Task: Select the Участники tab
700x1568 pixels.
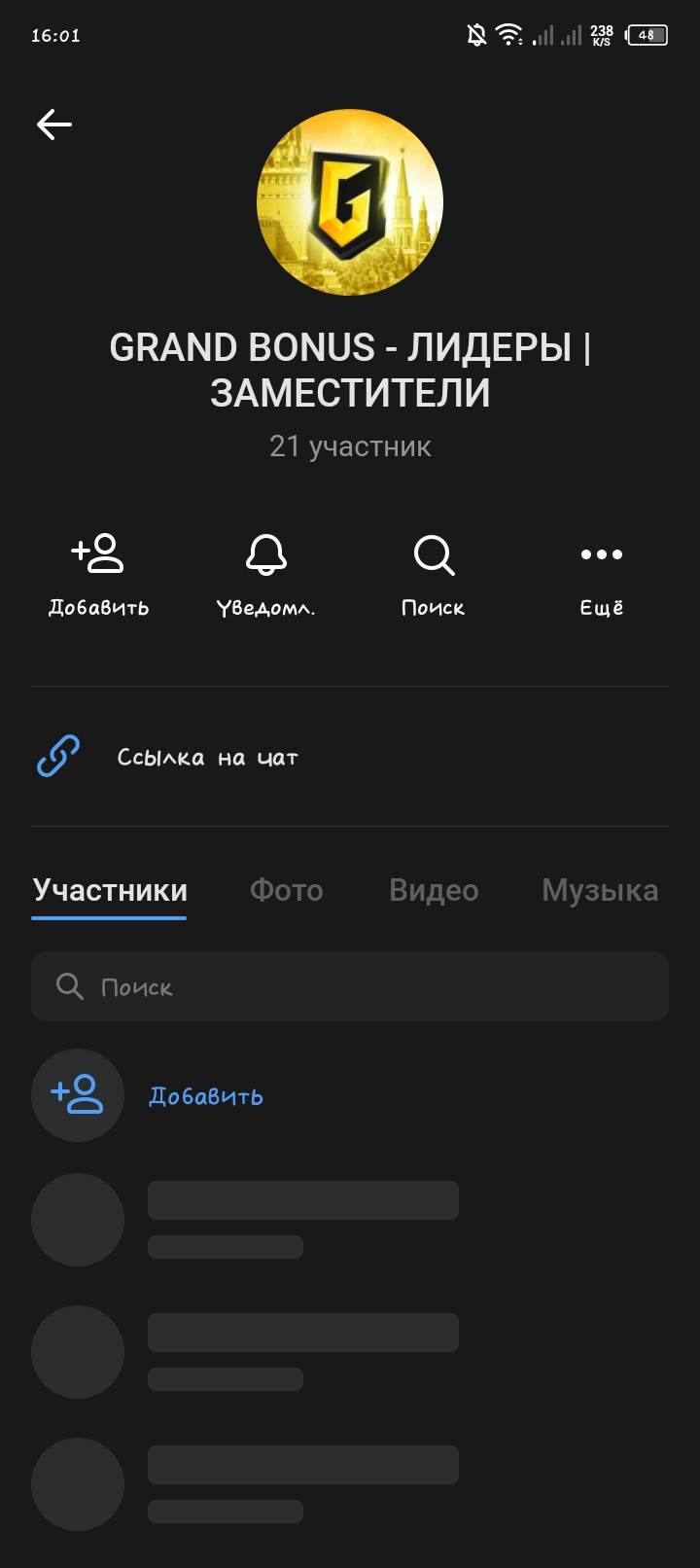Action: (110, 890)
